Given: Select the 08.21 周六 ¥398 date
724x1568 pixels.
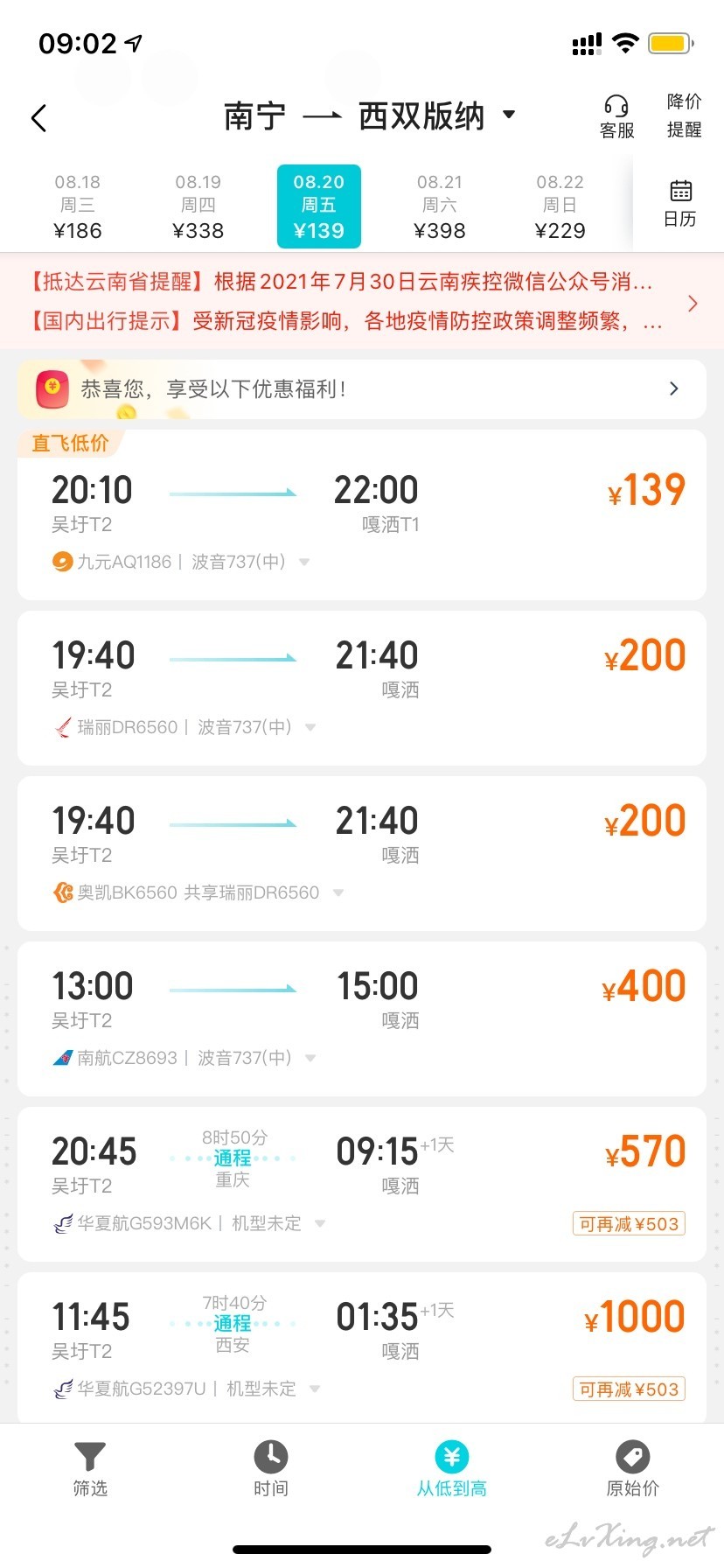Looking at the screenshot, I should pyautogui.click(x=440, y=206).
